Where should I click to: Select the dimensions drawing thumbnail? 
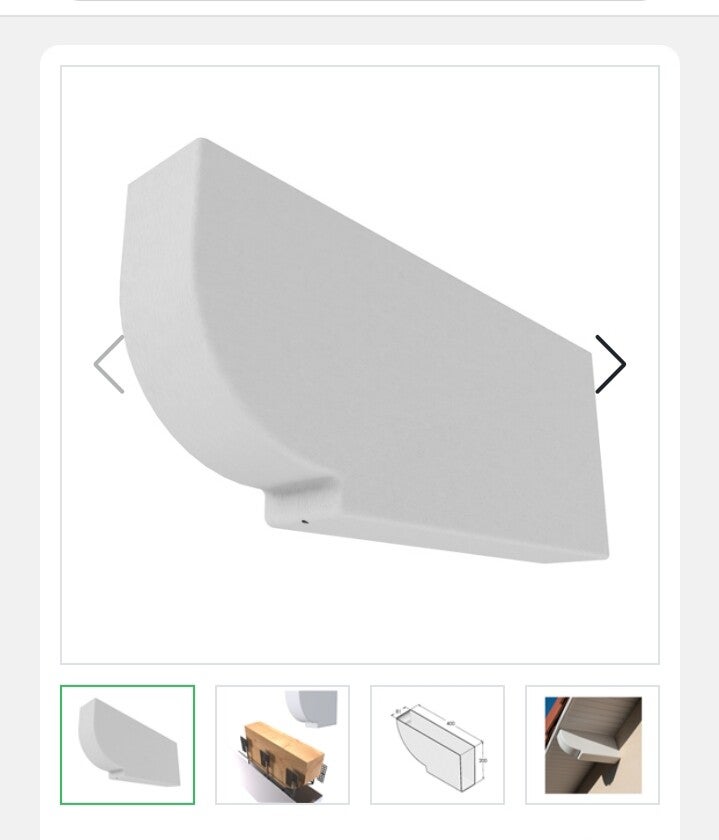tap(437, 745)
